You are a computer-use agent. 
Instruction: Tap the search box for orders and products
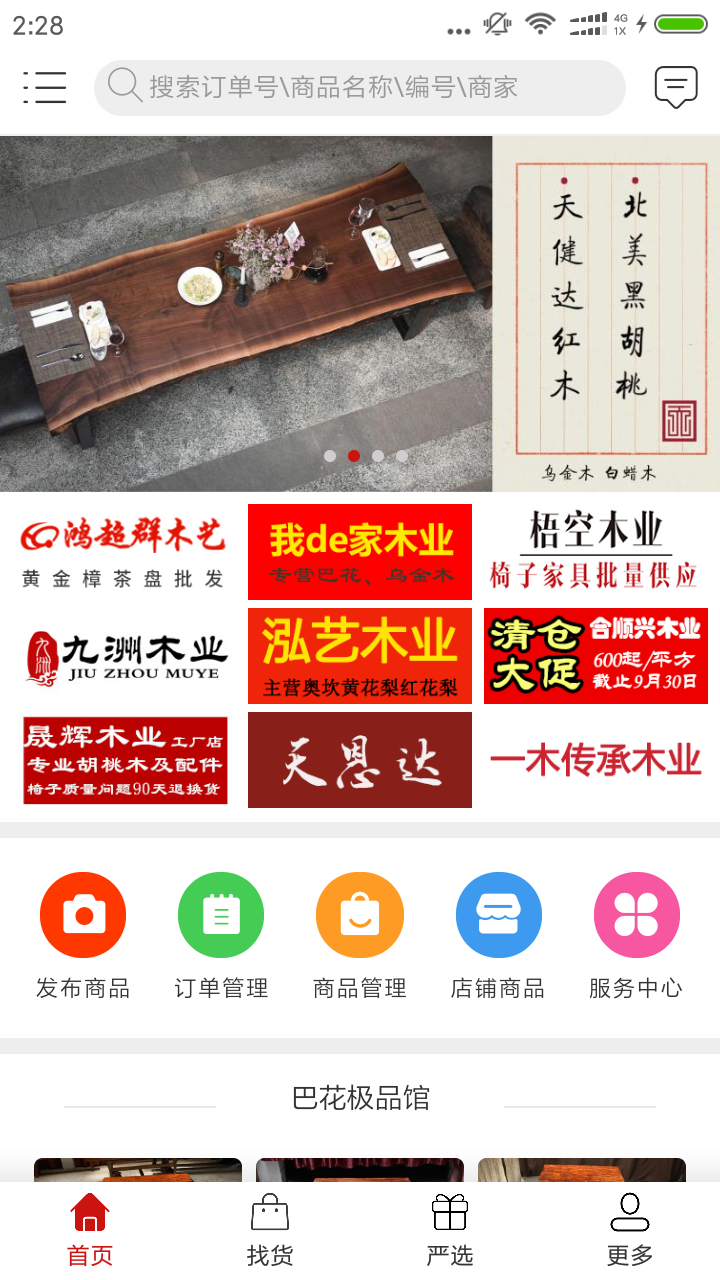[x=360, y=88]
